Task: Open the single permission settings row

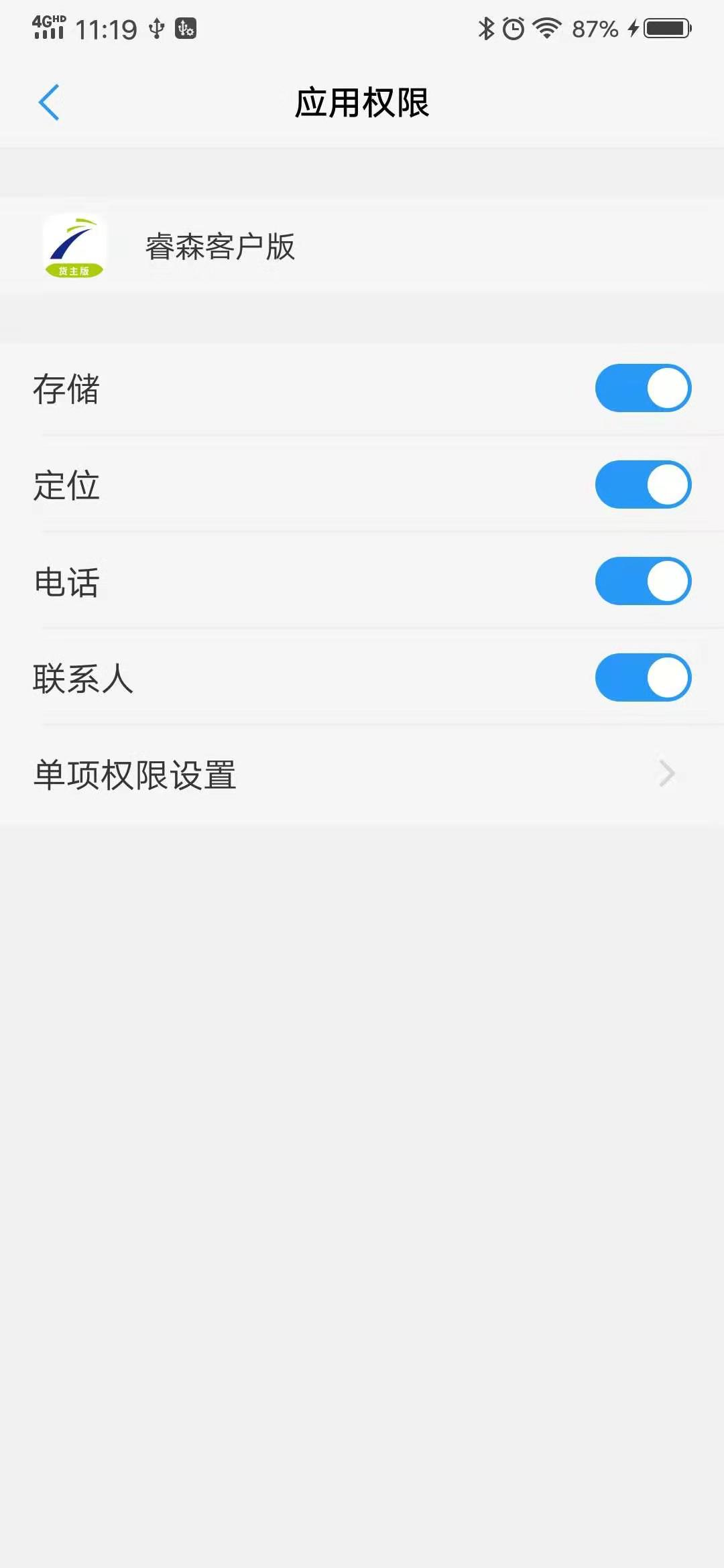Action: 362,773
